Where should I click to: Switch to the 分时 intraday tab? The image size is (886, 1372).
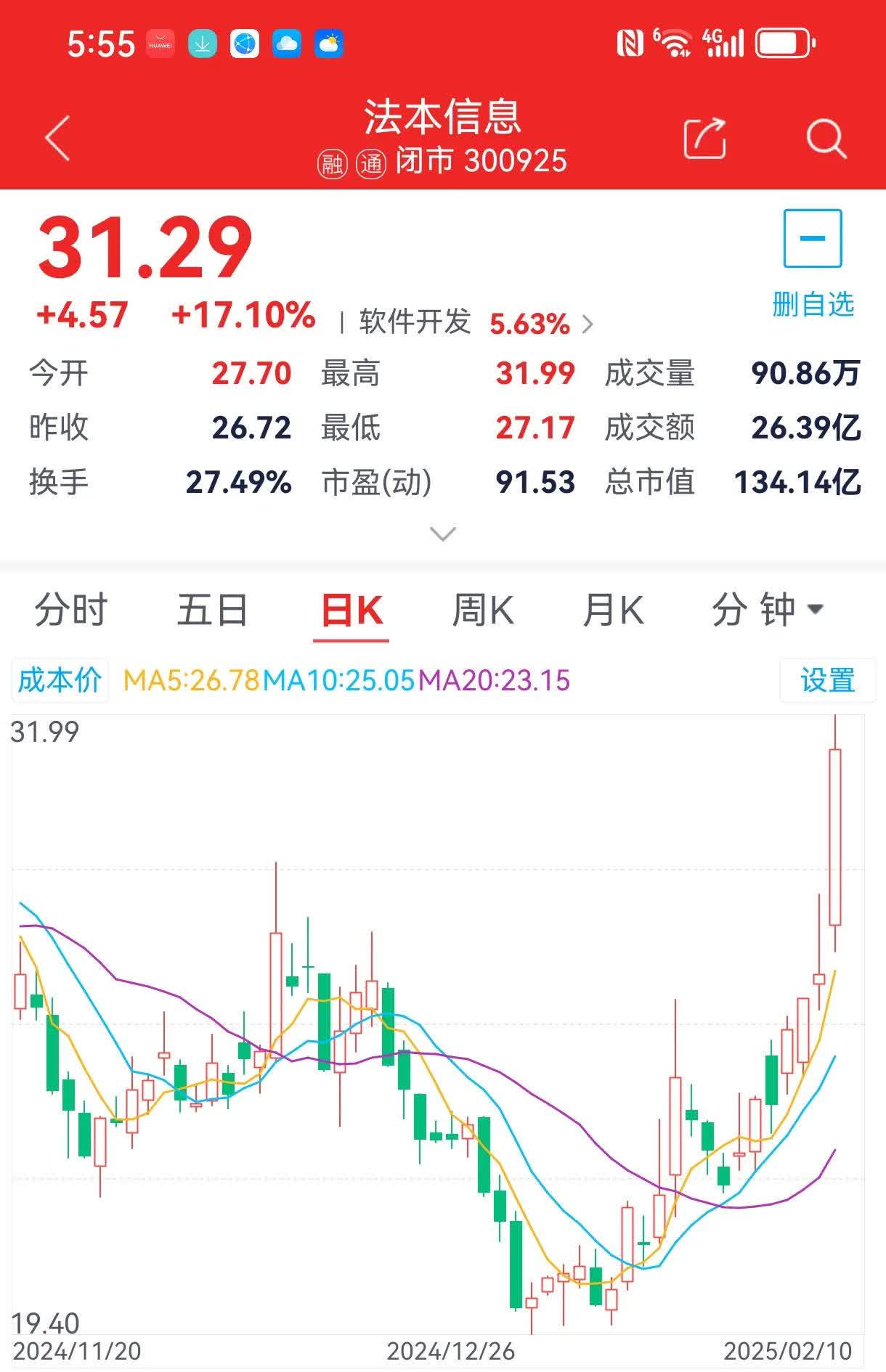click(x=71, y=610)
